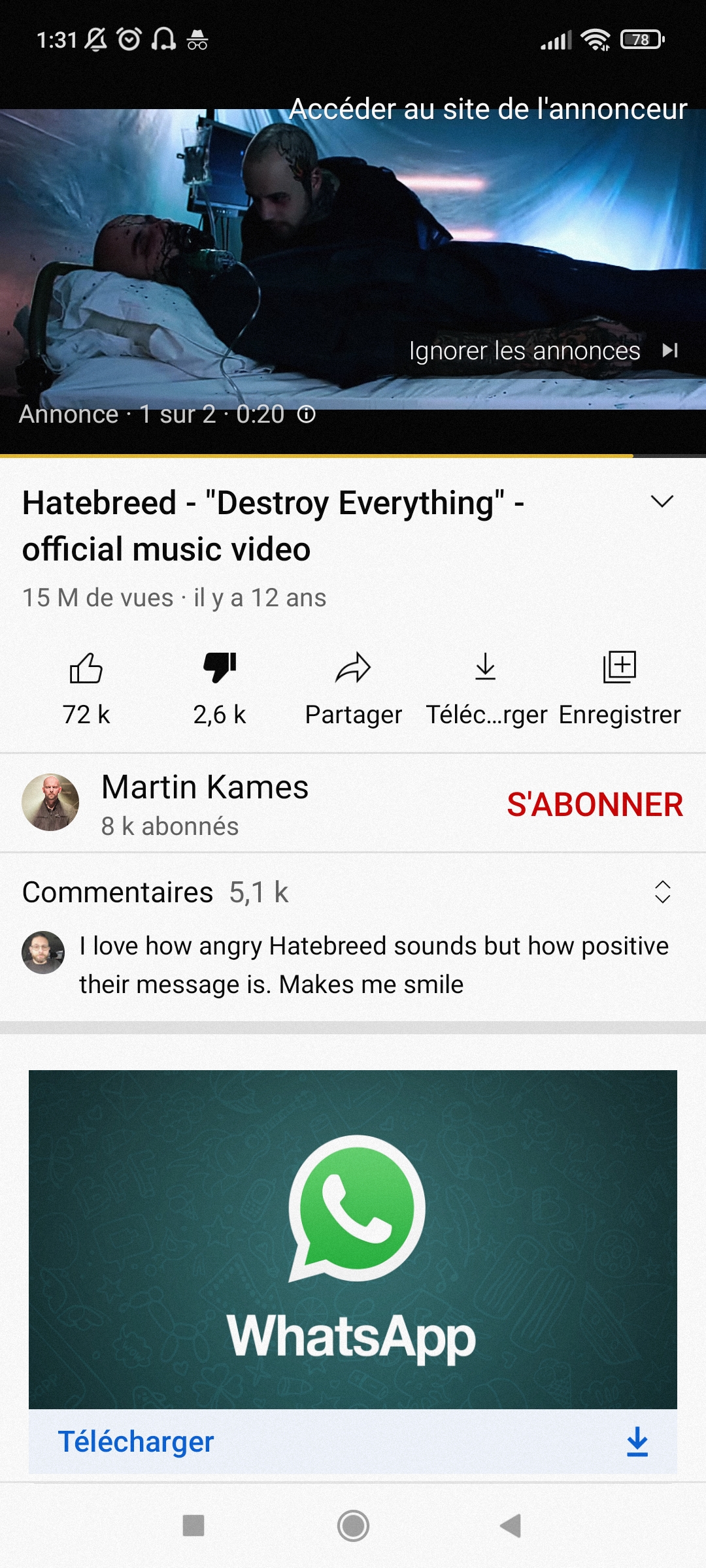Expand the video description chevron
This screenshot has width=706, height=1568.
[662, 502]
